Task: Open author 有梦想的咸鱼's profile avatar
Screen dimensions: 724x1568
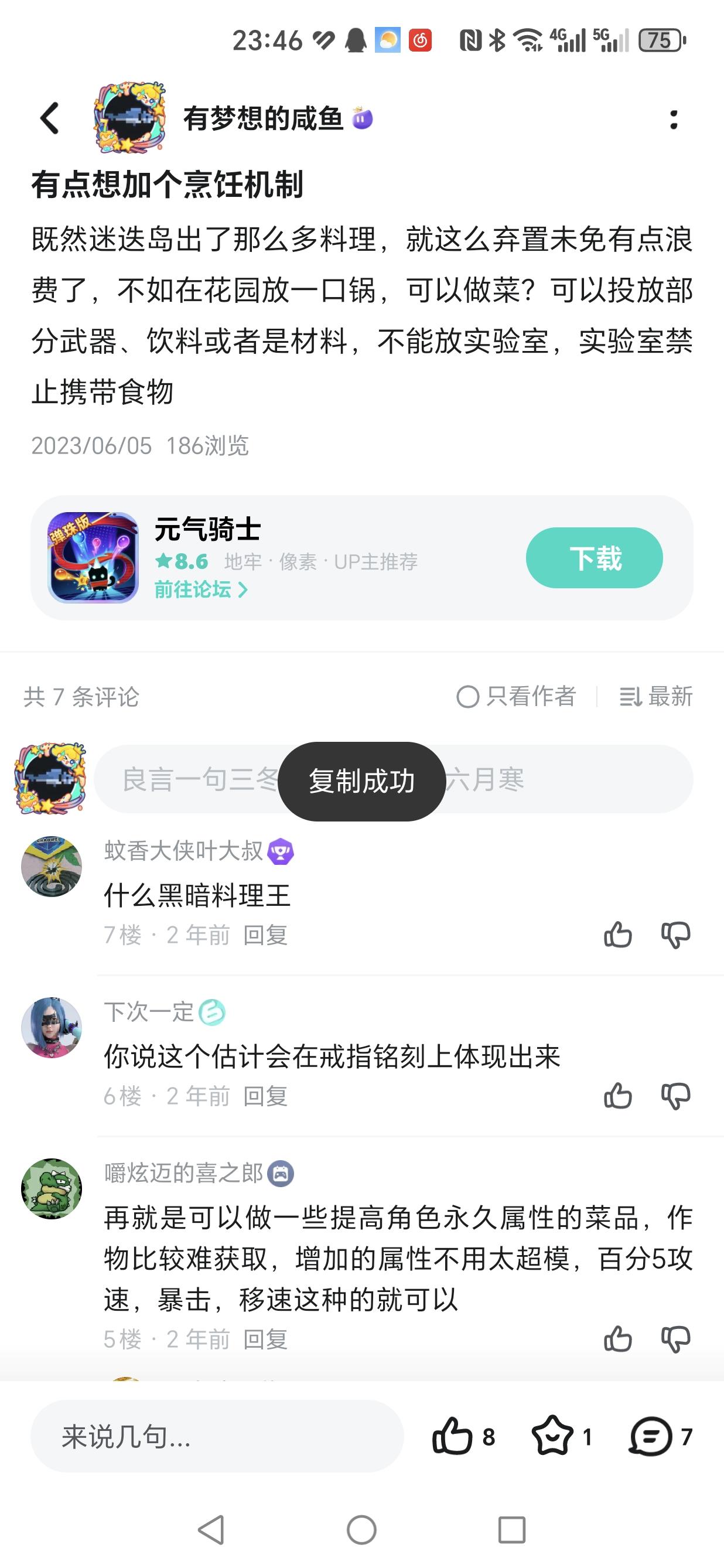Action: [x=129, y=117]
